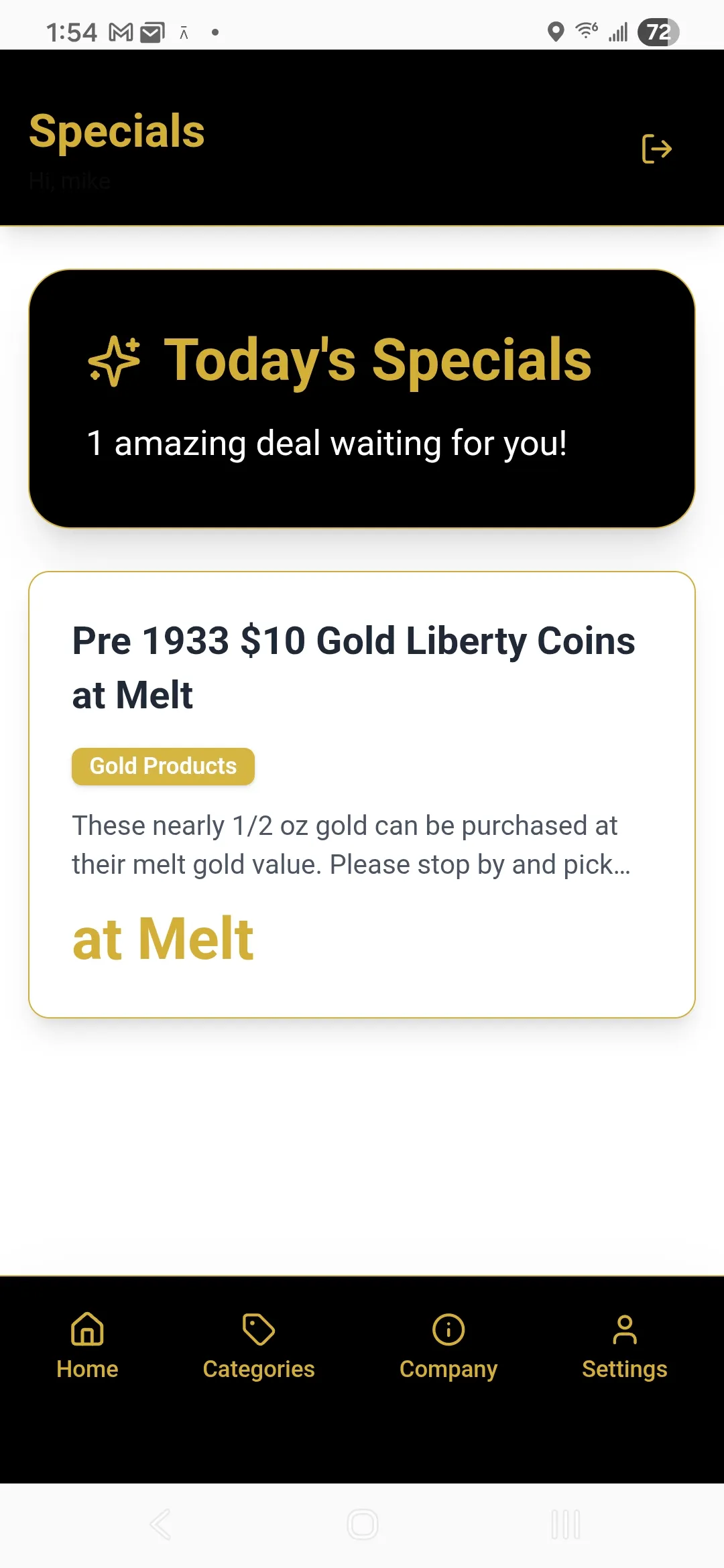The image size is (724, 1568).
Task: Click the sparkle icon beside Today's Specials
Action: 115,361
